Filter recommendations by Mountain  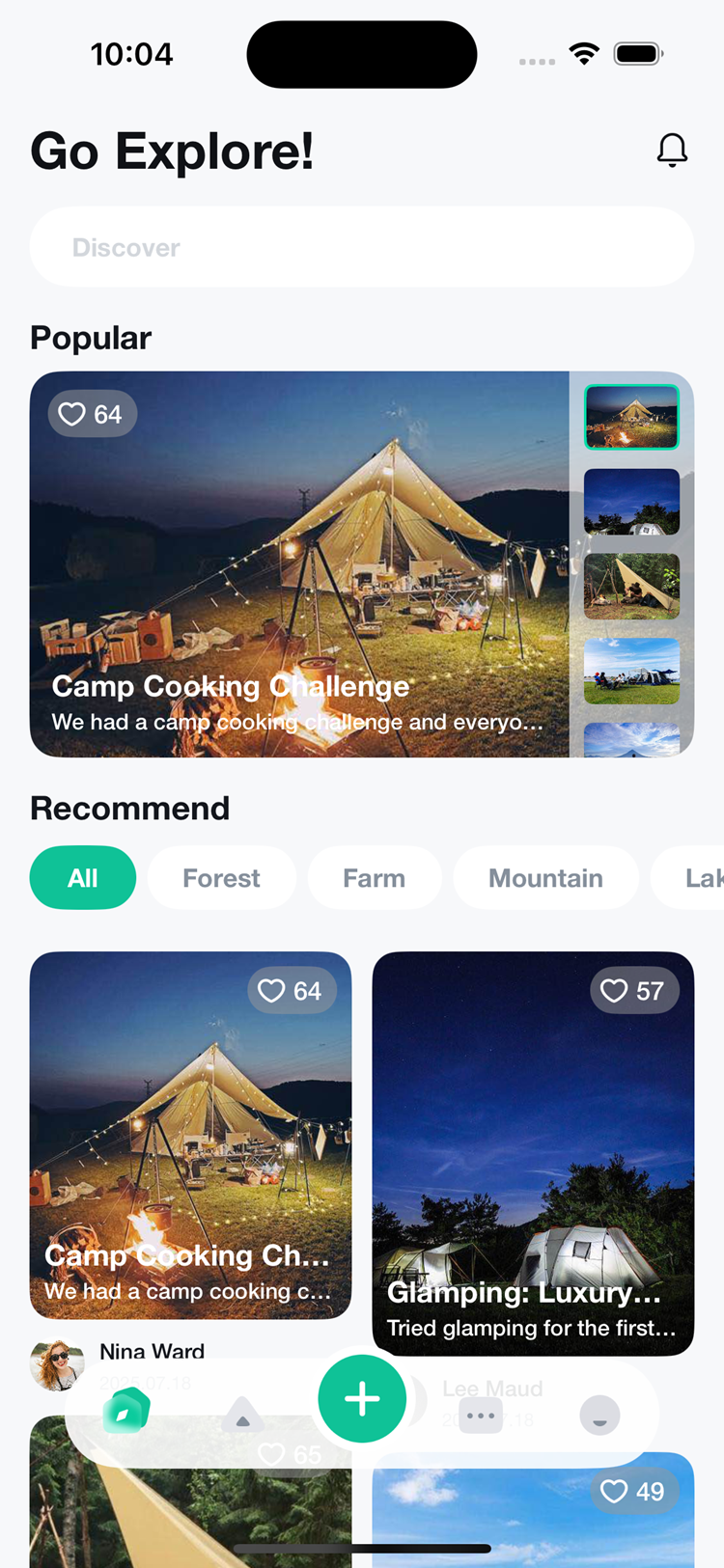[x=545, y=878]
